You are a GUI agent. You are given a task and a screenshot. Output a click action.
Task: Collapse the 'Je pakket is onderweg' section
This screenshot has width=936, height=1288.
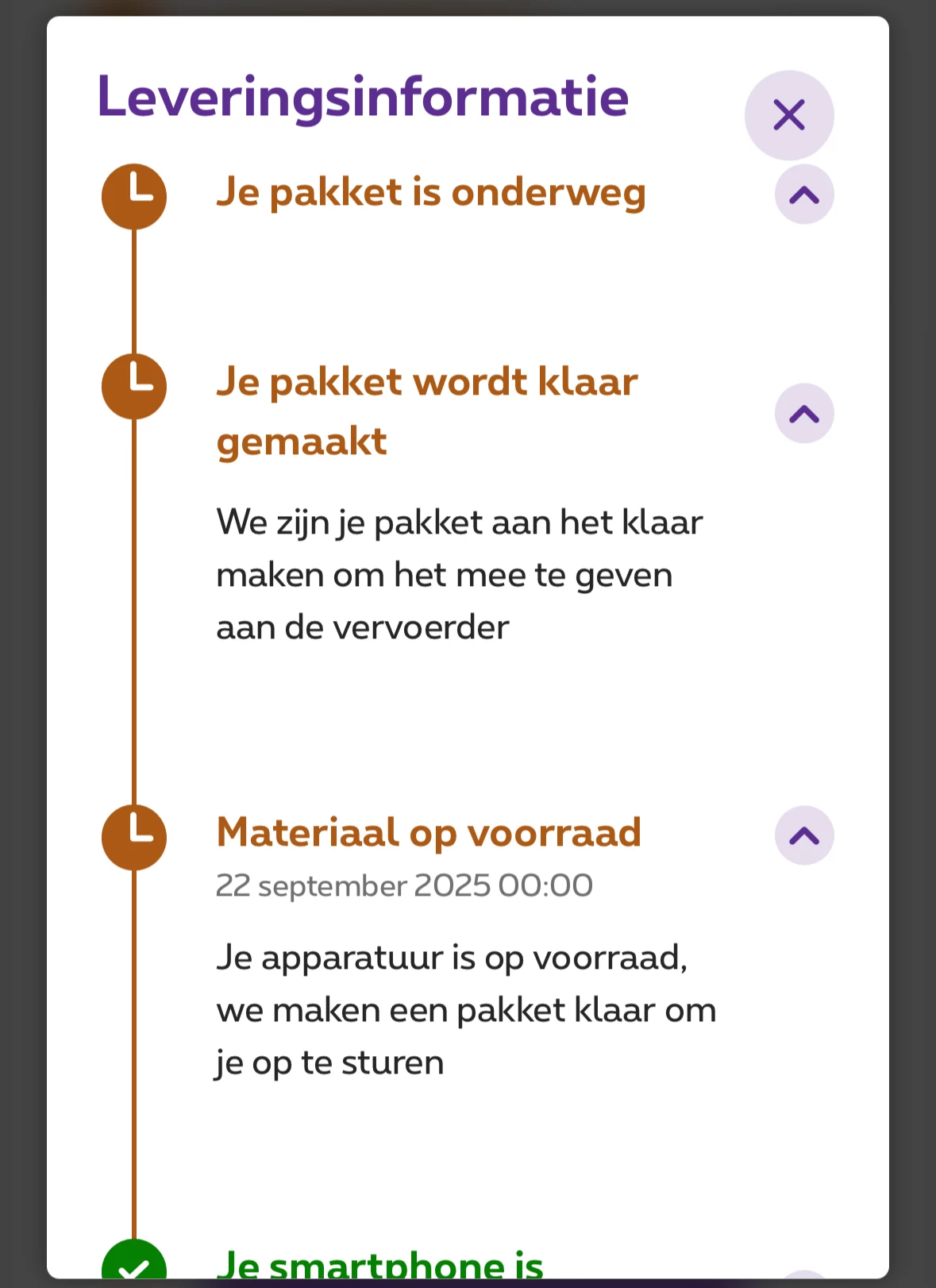point(803,195)
